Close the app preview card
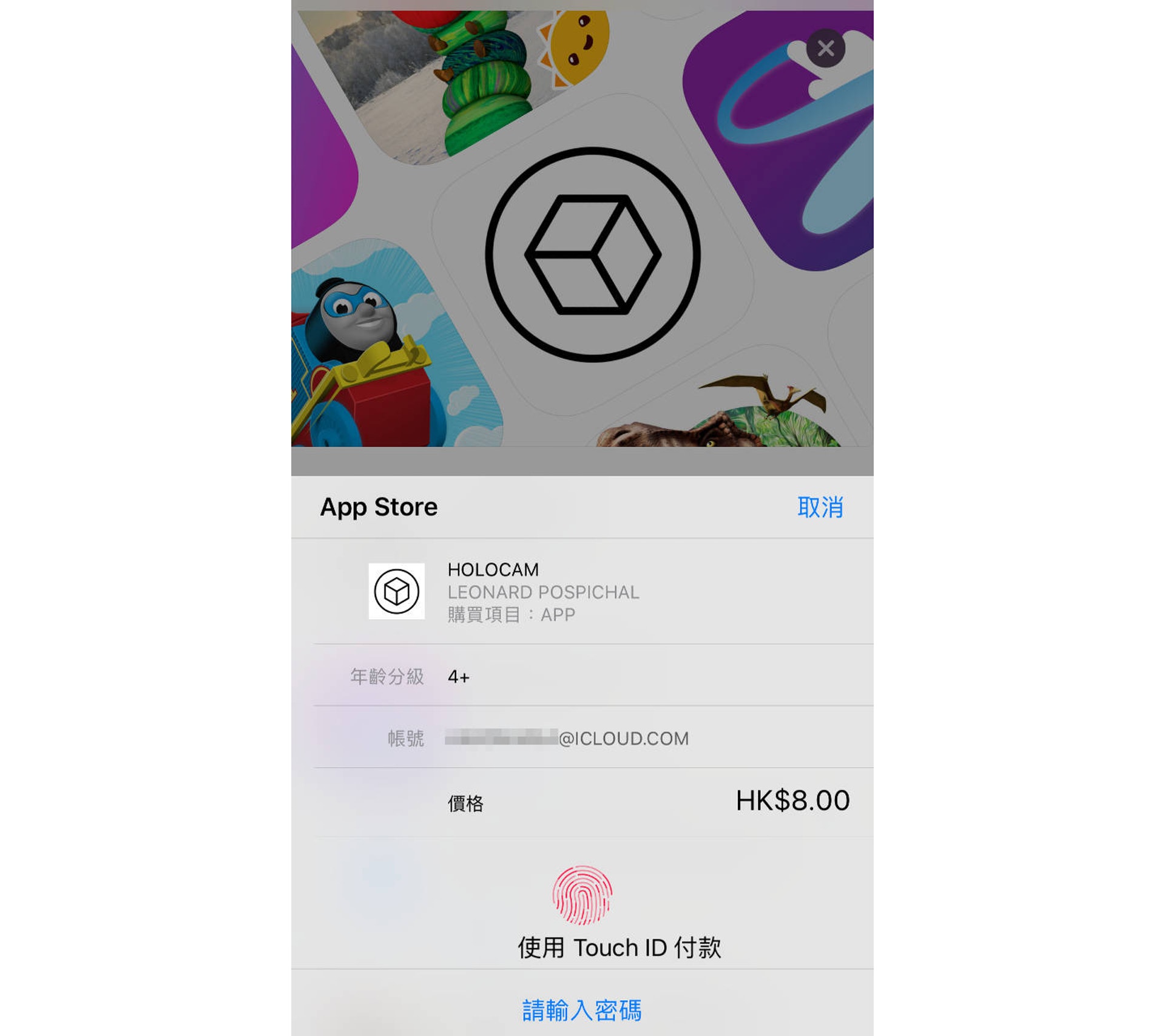 (x=825, y=48)
